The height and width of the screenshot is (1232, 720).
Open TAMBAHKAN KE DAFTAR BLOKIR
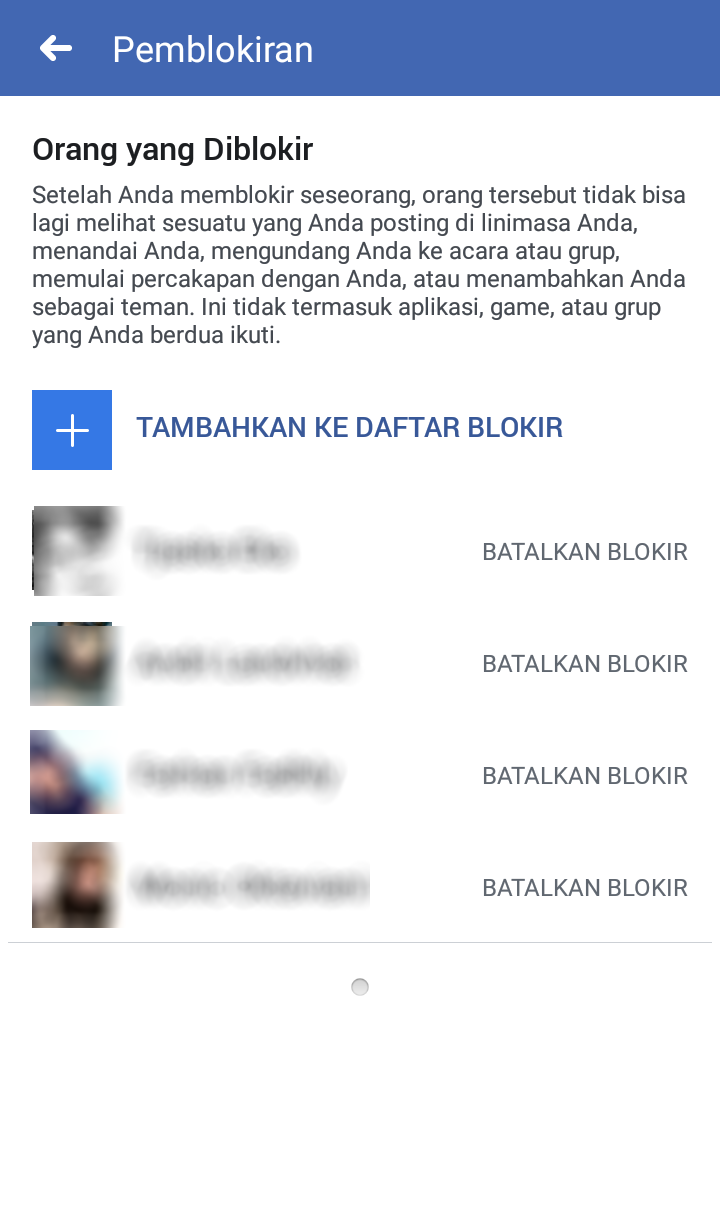(x=349, y=428)
